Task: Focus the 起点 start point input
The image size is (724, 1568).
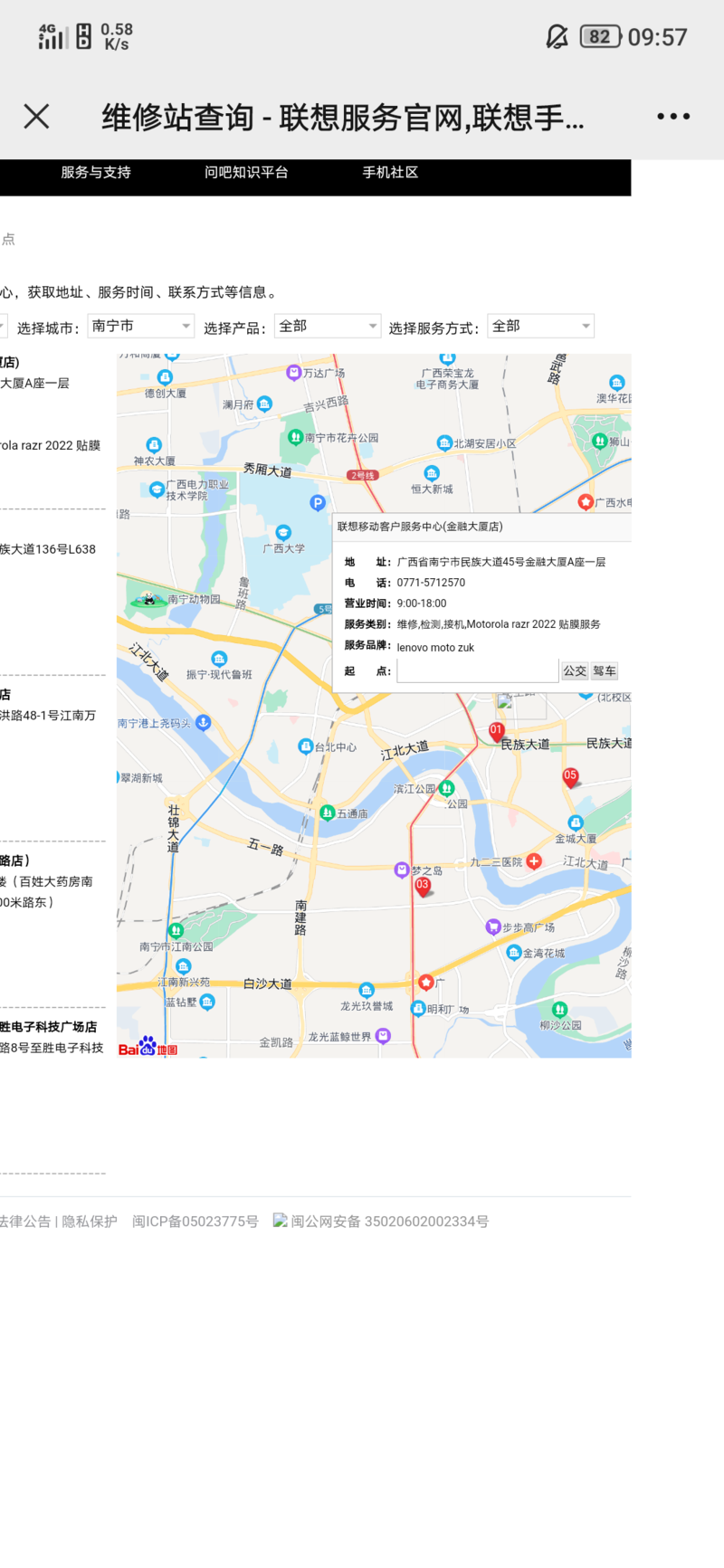Action: (x=477, y=670)
